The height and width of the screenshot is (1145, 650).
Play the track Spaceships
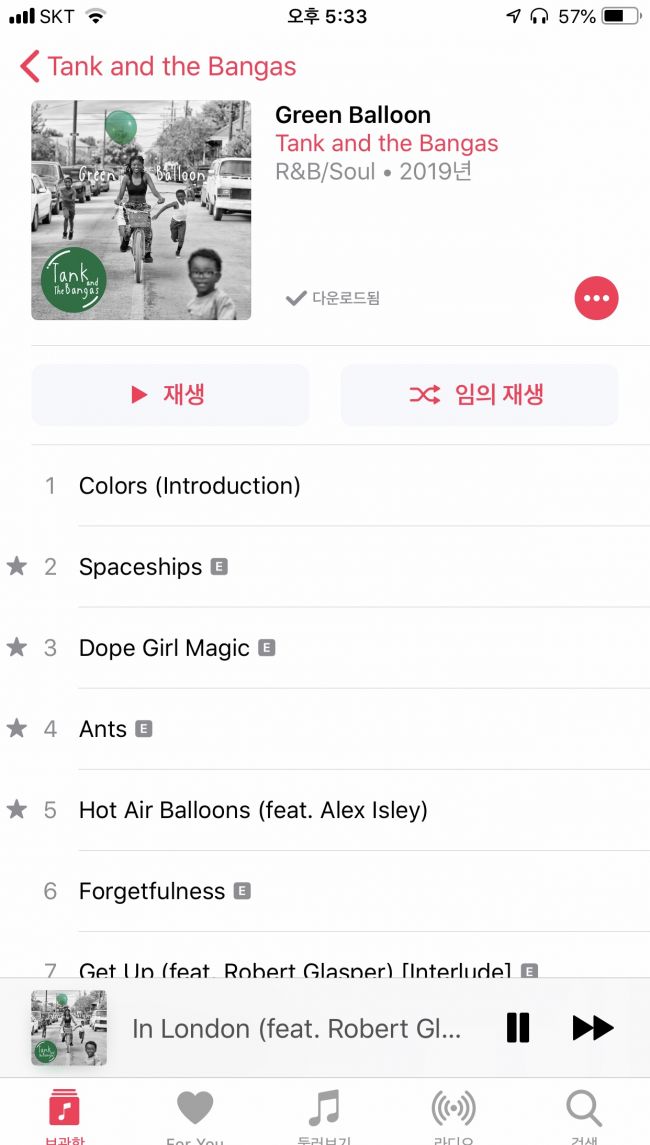(x=141, y=567)
